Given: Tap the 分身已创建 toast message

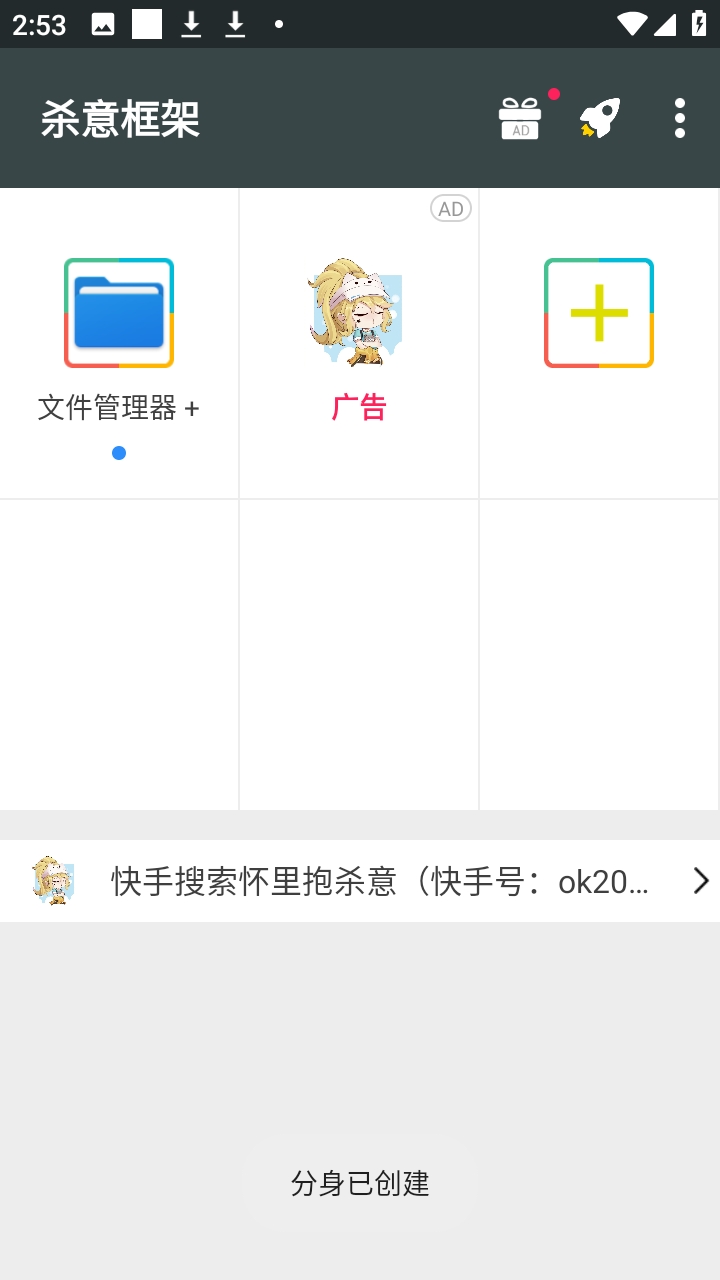Looking at the screenshot, I should coord(359,1184).
